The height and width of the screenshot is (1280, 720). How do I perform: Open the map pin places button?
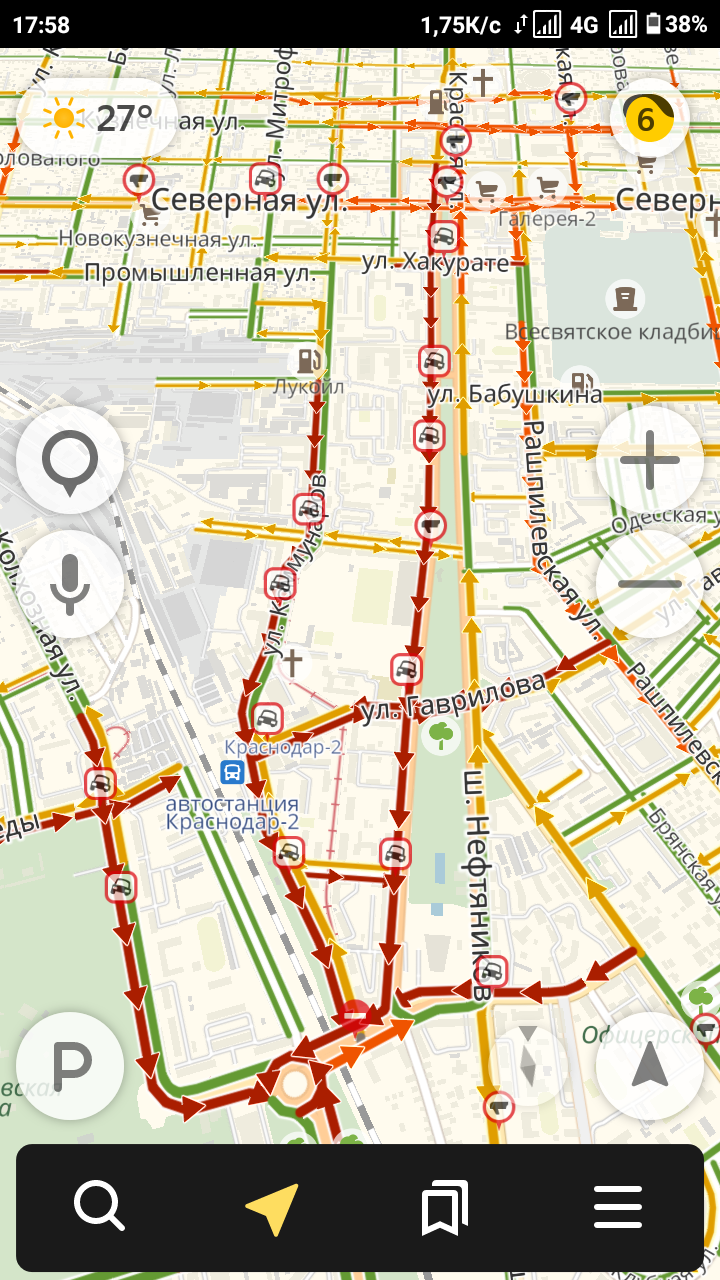[x=70, y=461]
